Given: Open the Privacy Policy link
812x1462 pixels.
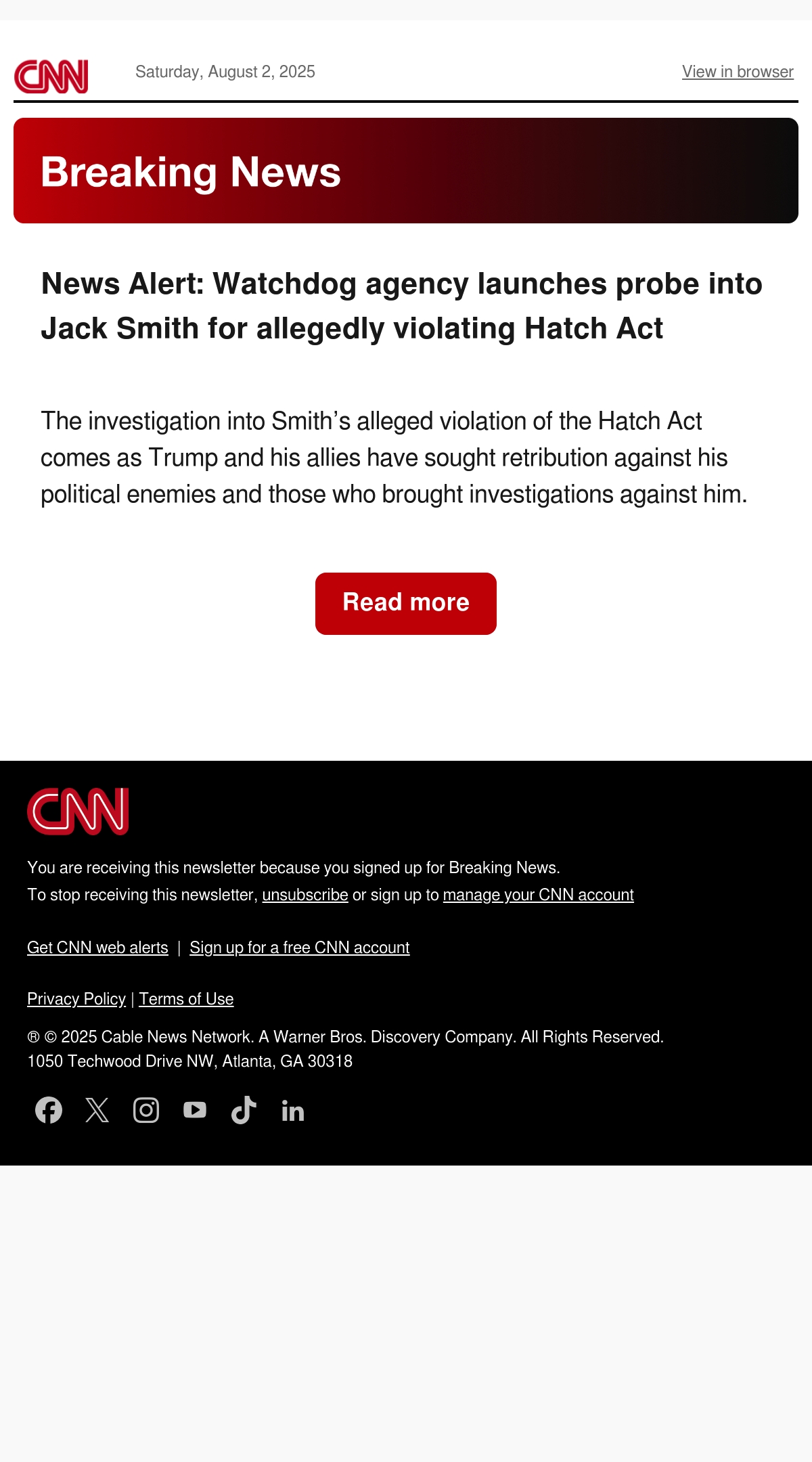Looking at the screenshot, I should click(76, 999).
